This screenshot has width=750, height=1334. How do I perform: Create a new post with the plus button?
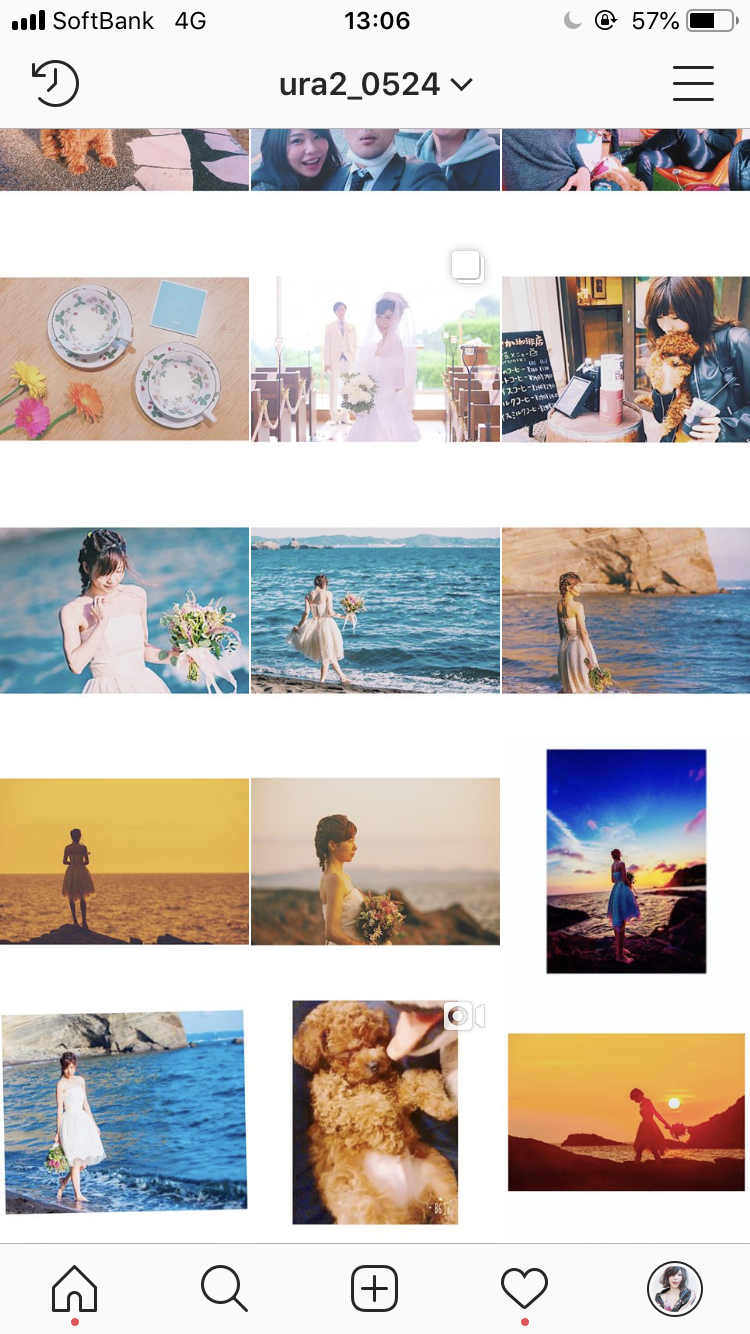click(375, 1289)
